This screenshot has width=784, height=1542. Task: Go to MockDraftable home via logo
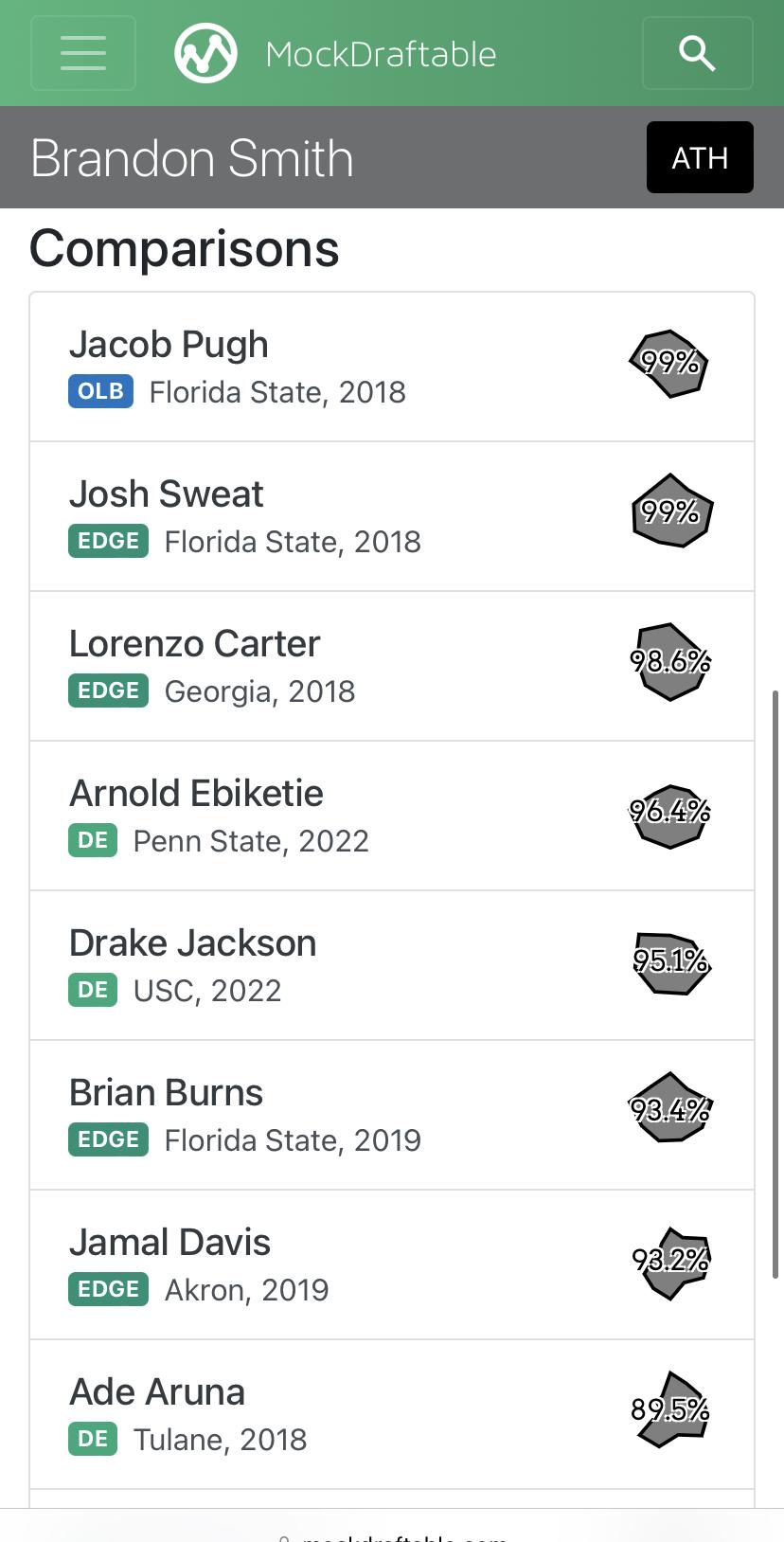[x=336, y=54]
